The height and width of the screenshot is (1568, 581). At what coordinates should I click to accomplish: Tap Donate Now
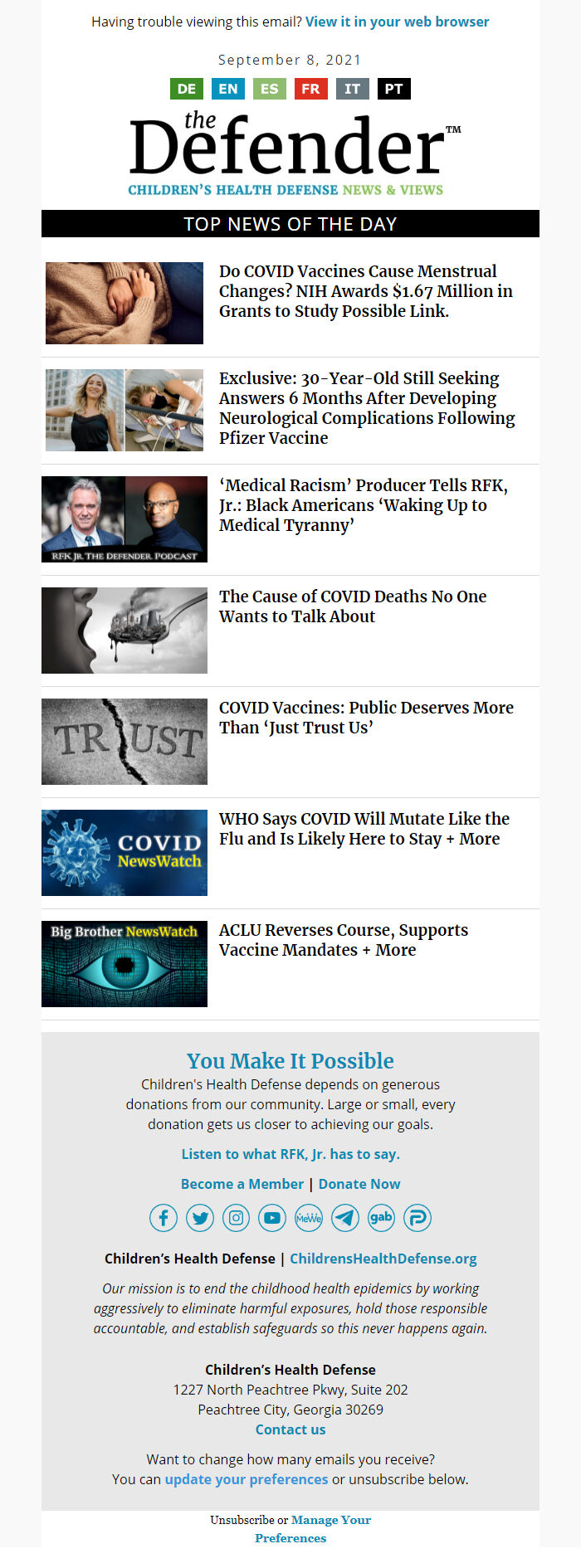pos(359,1184)
